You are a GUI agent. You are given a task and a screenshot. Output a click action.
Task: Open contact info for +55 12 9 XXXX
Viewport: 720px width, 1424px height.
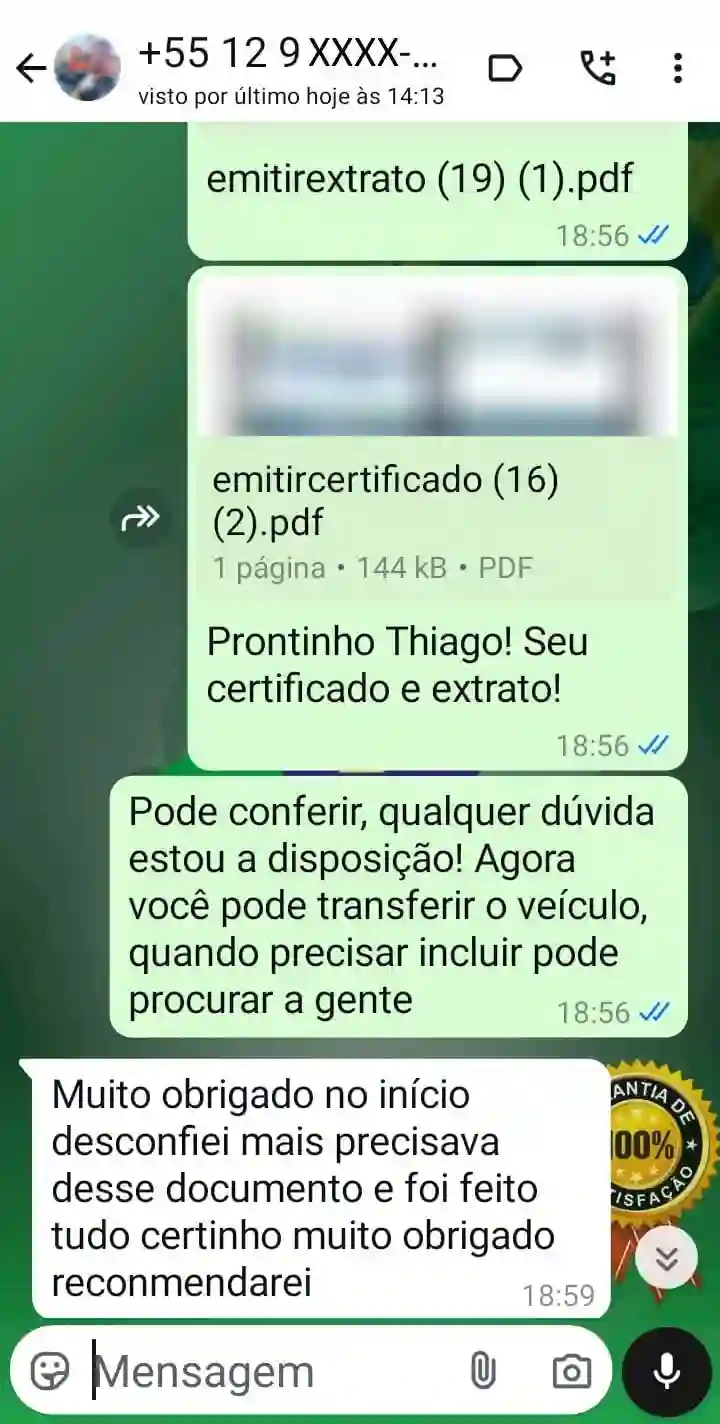(290, 66)
